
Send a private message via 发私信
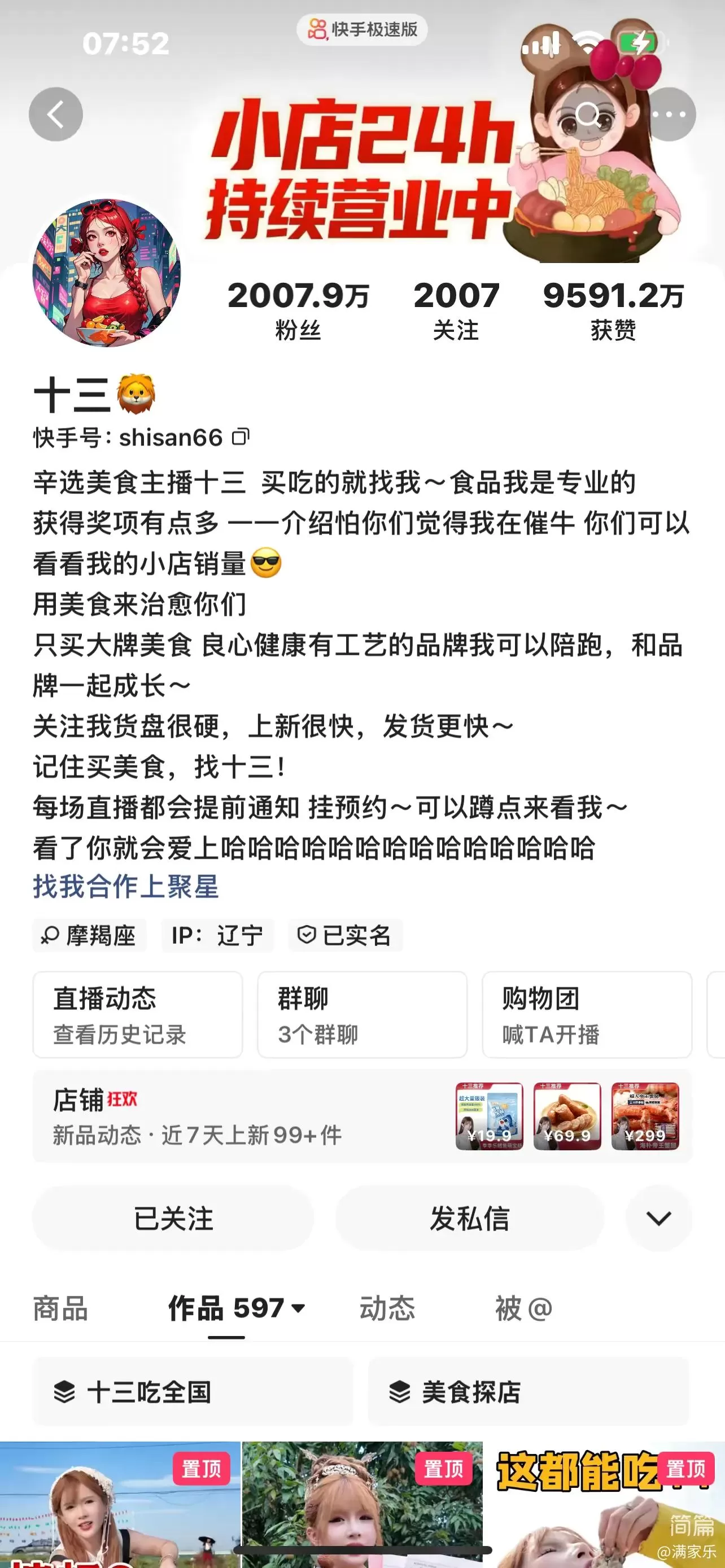click(469, 1218)
